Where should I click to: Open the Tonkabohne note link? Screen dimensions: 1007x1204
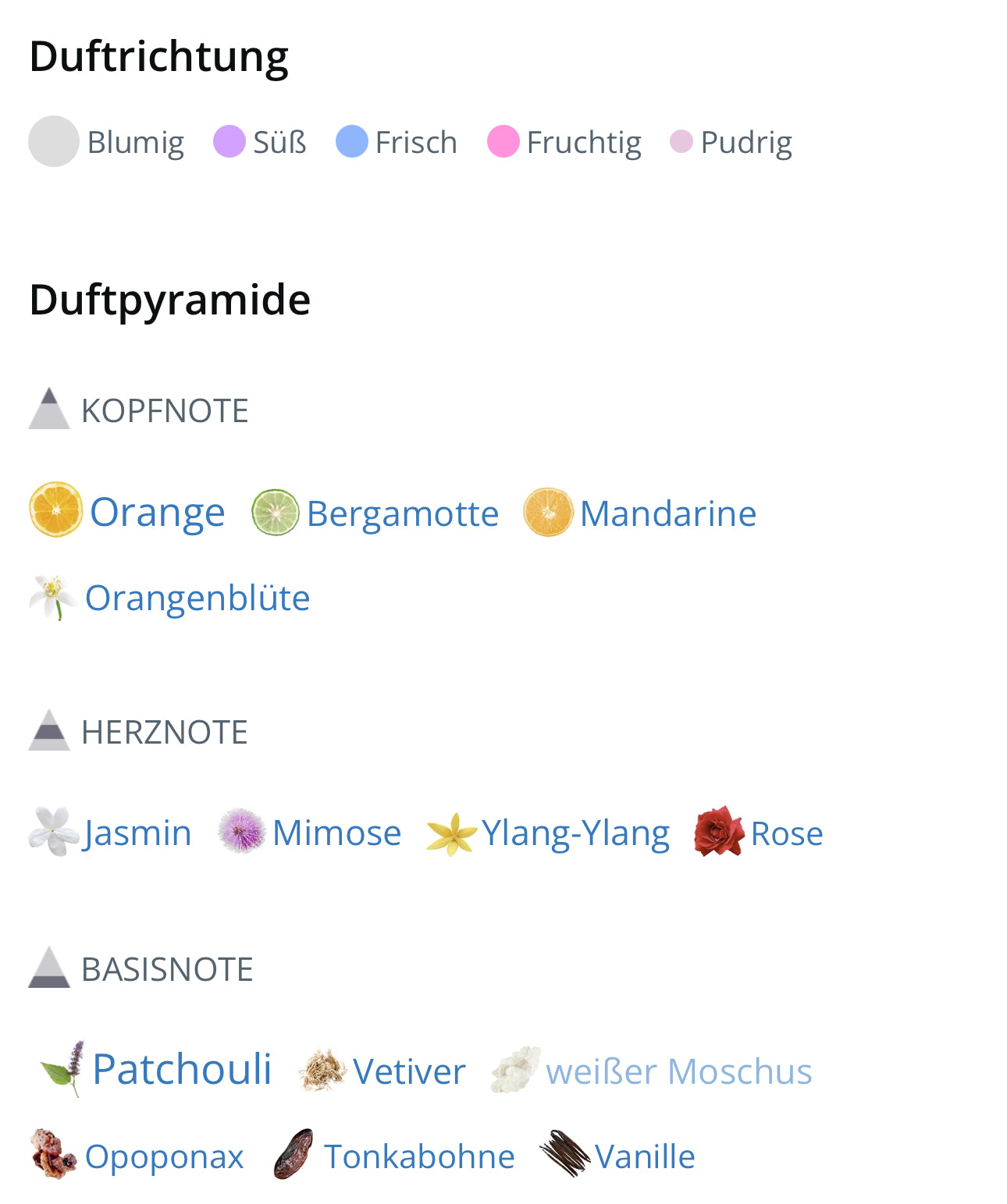coord(418,1156)
